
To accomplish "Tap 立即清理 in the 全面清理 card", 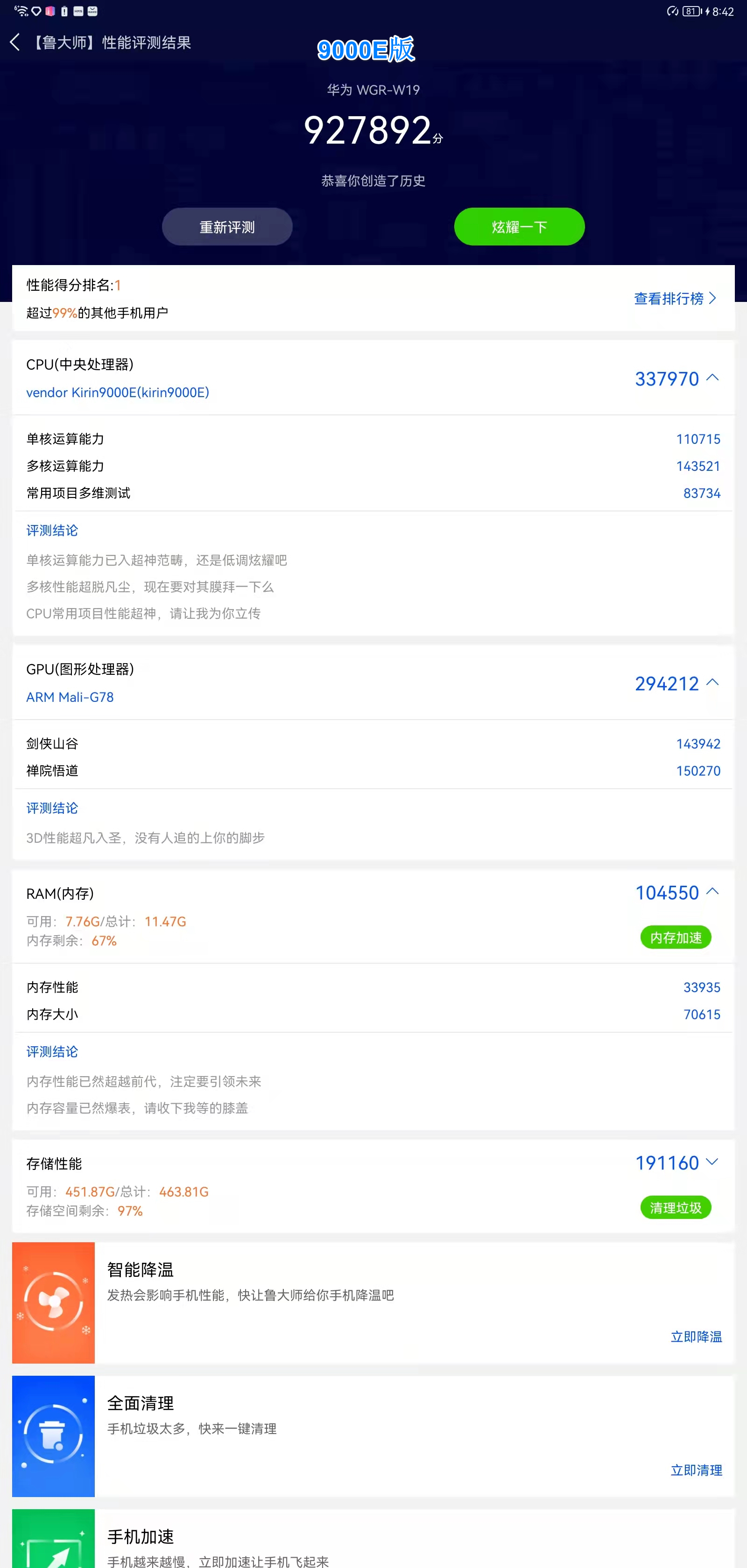I will click(697, 1470).
